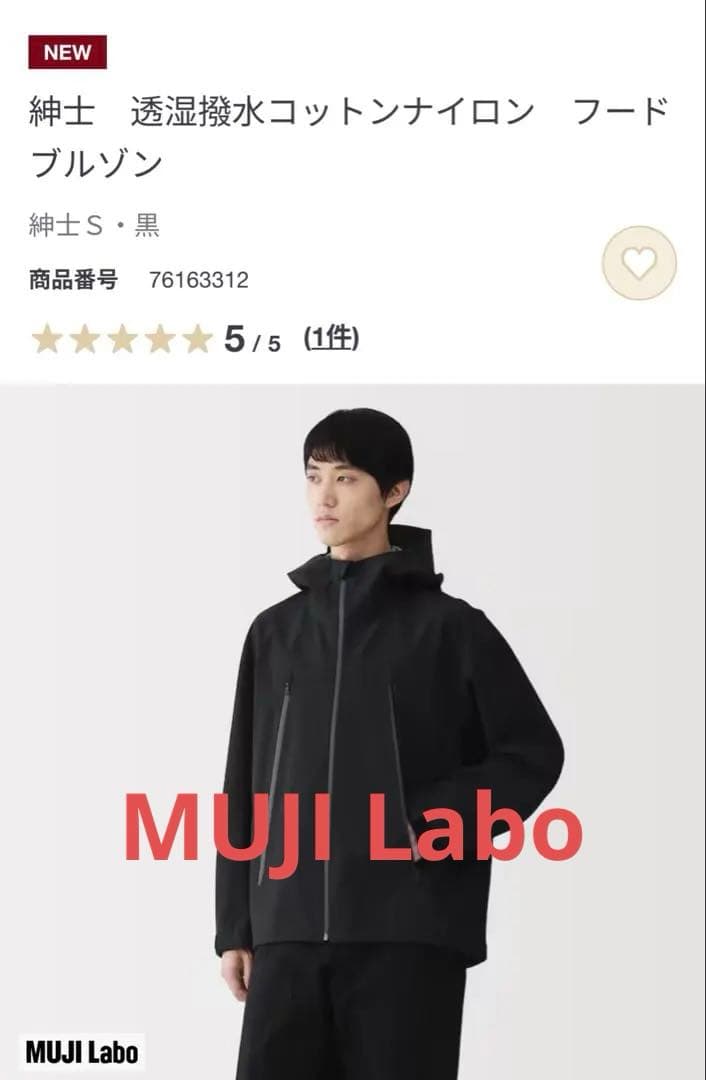Open the 1件 review link
The image size is (706, 1080).
(x=331, y=339)
